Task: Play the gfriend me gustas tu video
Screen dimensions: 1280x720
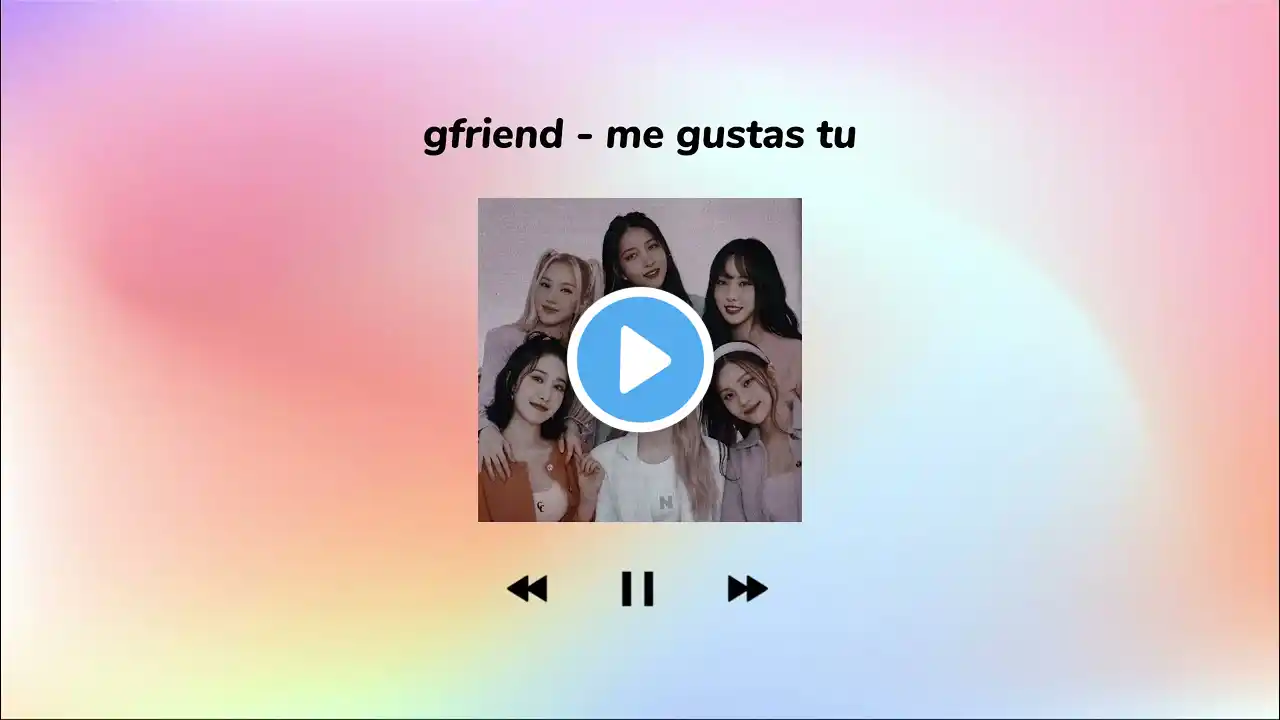Action: click(x=640, y=359)
